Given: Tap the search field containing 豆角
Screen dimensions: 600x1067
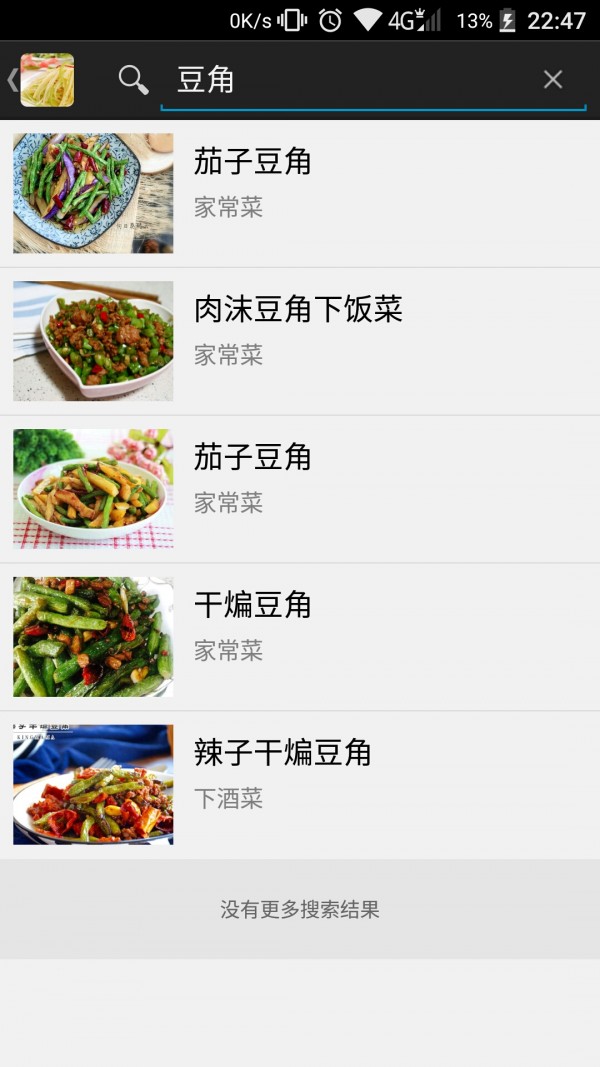Looking at the screenshot, I should (350, 80).
